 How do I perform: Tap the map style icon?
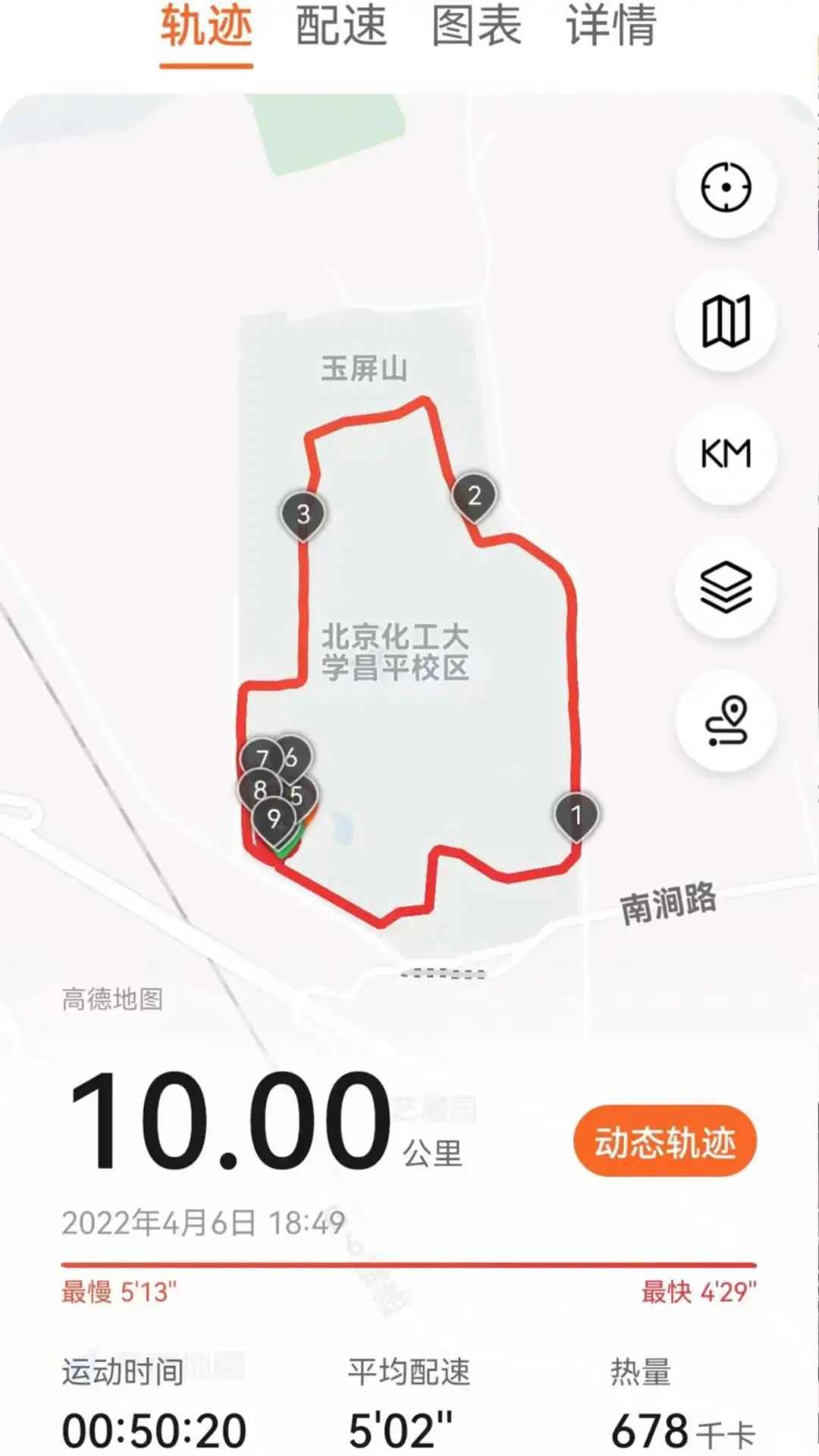tap(726, 320)
